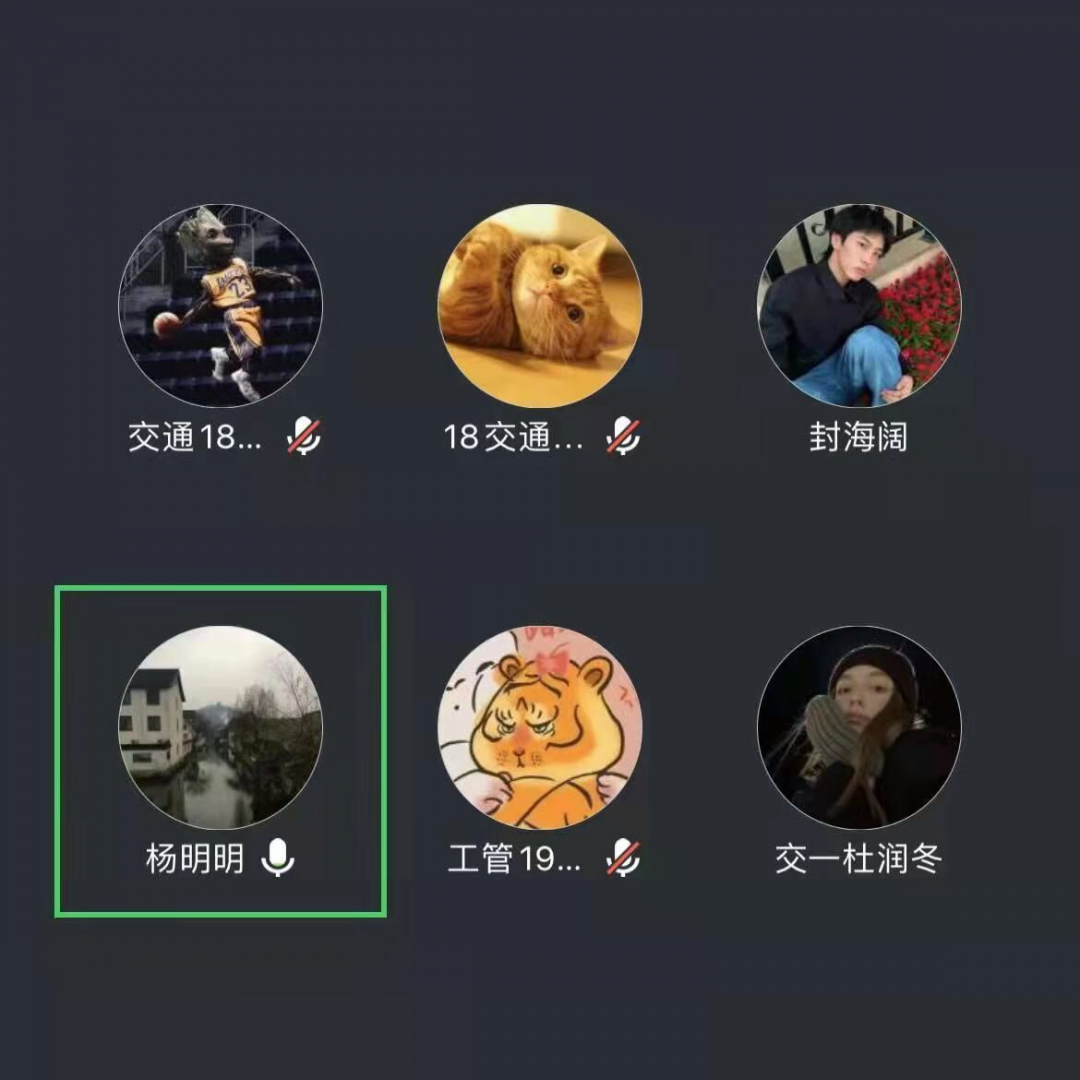Open participant 封海阔's avatar
Image resolution: width=1080 pixels, height=1080 pixels.
click(859, 306)
